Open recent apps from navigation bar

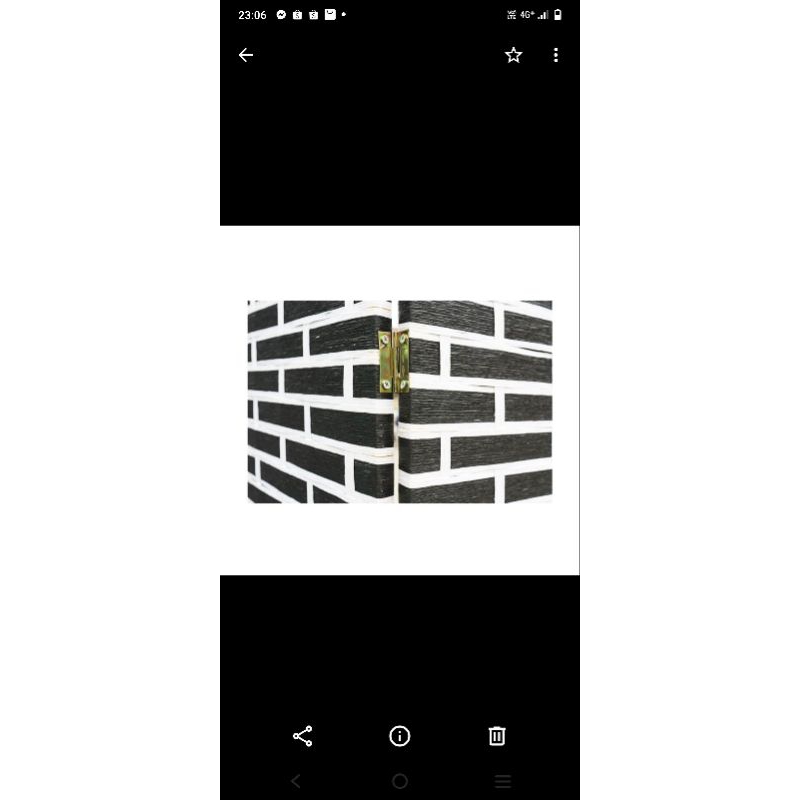coord(503,781)
